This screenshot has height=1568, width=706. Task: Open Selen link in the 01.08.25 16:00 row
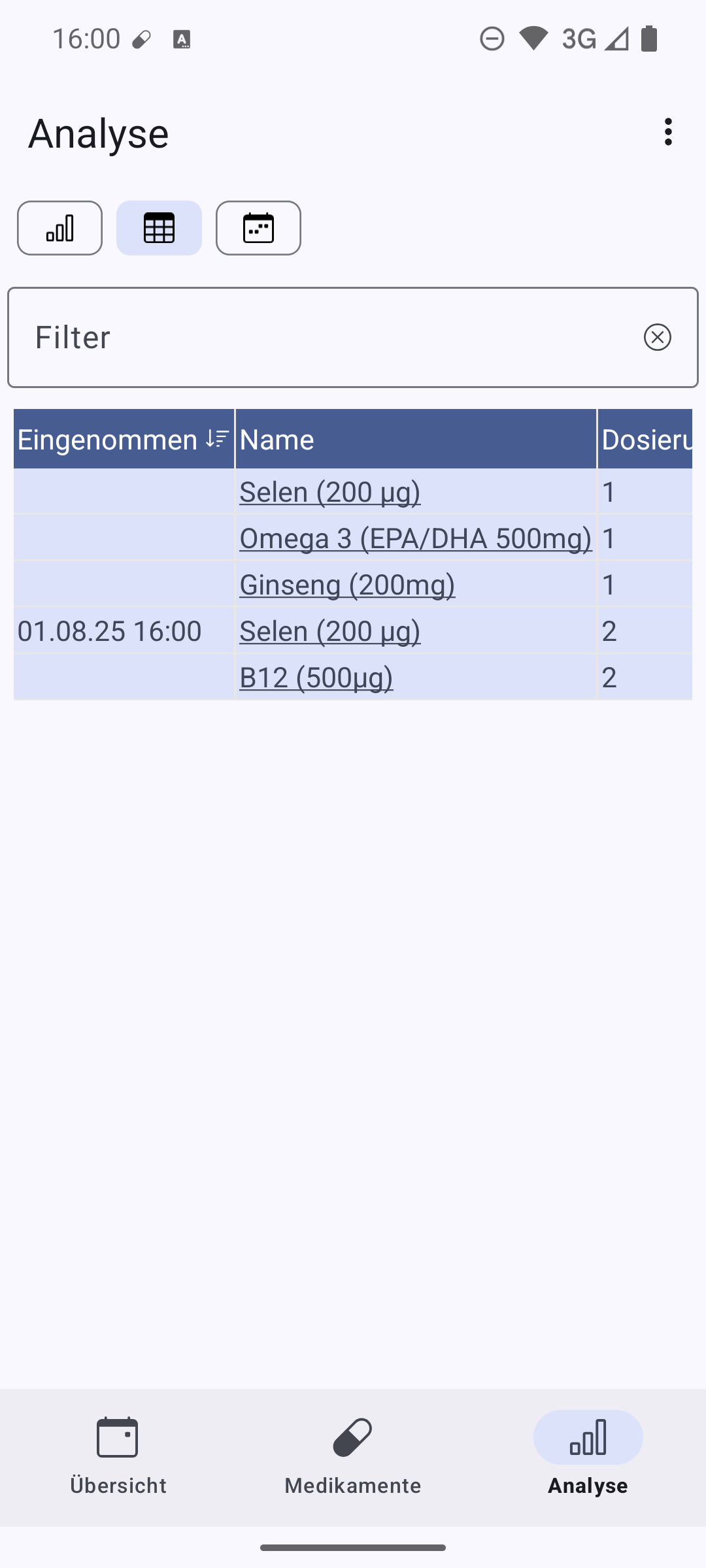coord(329,631)
